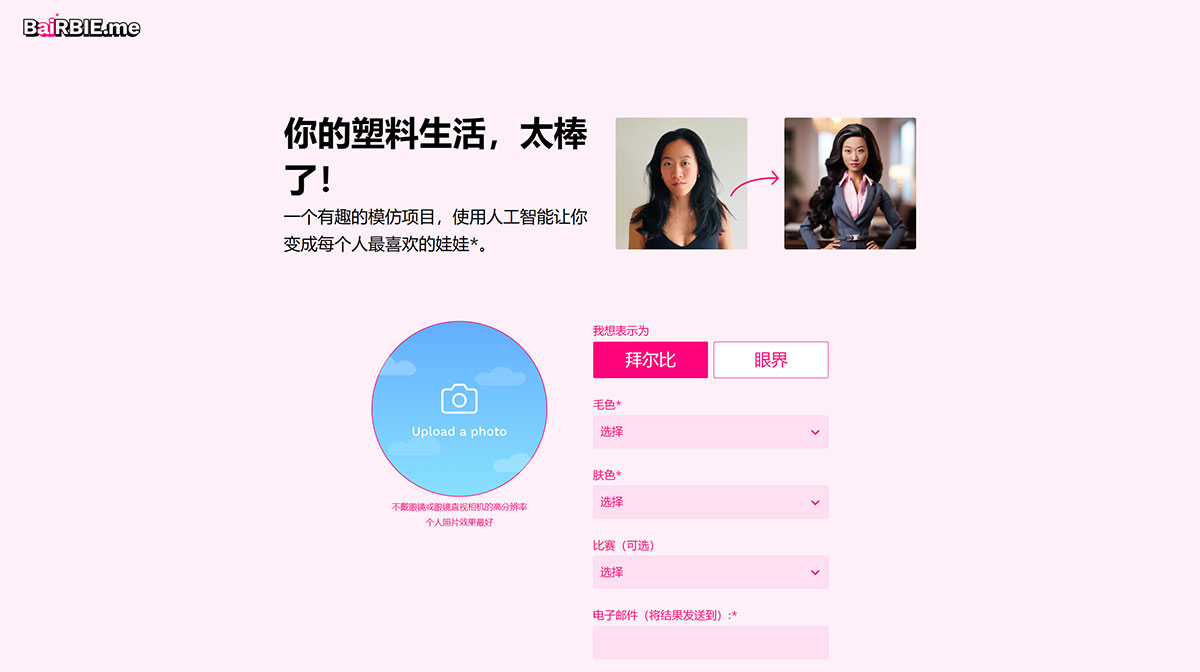Open the 肤色 dropdown
The width and height of the screenshot is (1200, 672).
710,502
